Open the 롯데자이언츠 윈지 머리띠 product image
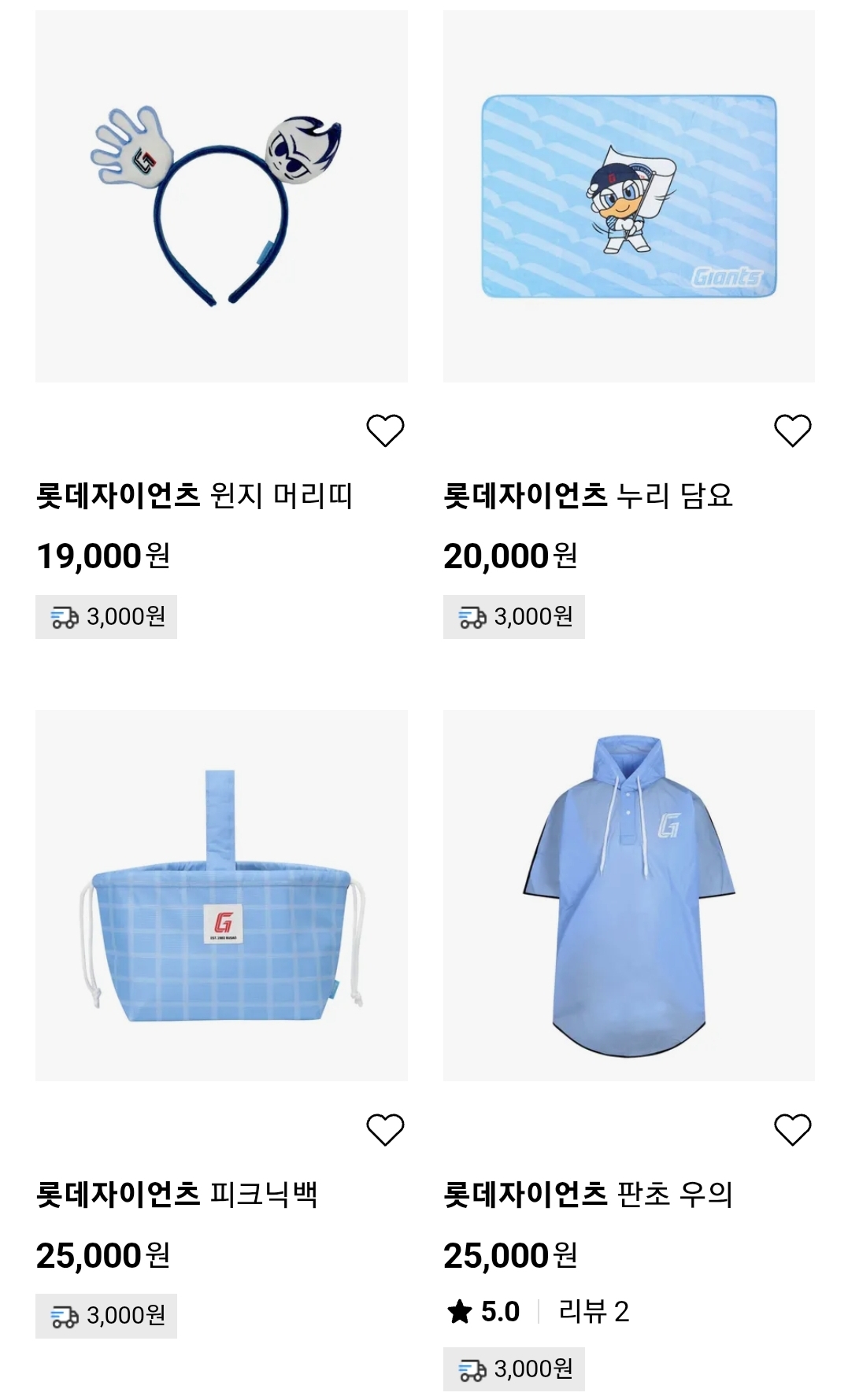 pos(221,197)
